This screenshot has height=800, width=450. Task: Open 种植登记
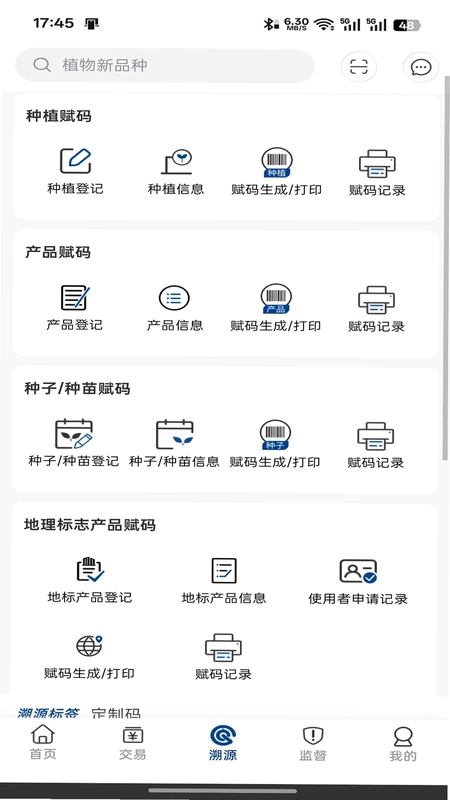click(x=76, y=171)
